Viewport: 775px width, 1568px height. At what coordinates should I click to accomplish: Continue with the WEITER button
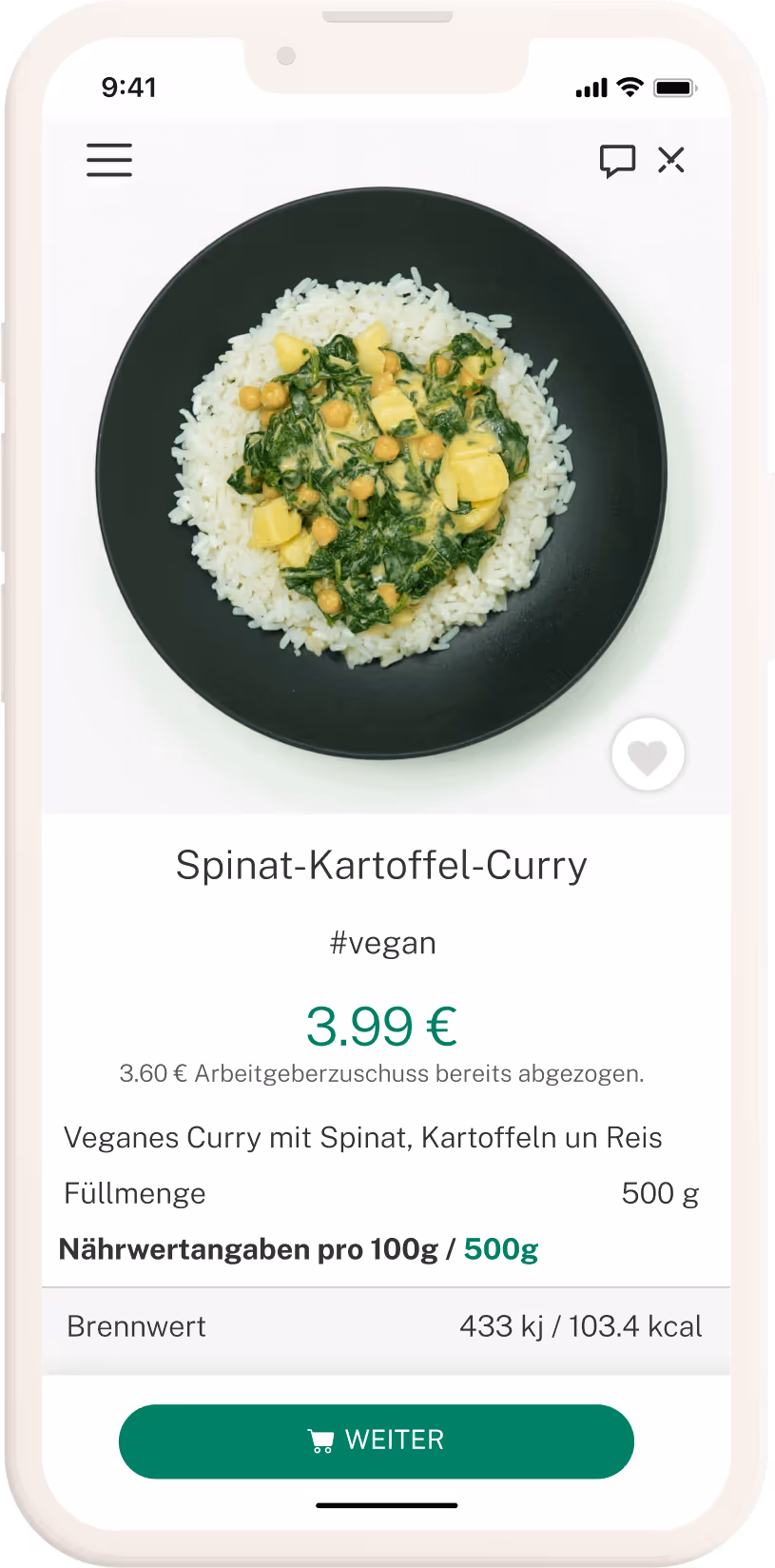(x=377, y=1441)
